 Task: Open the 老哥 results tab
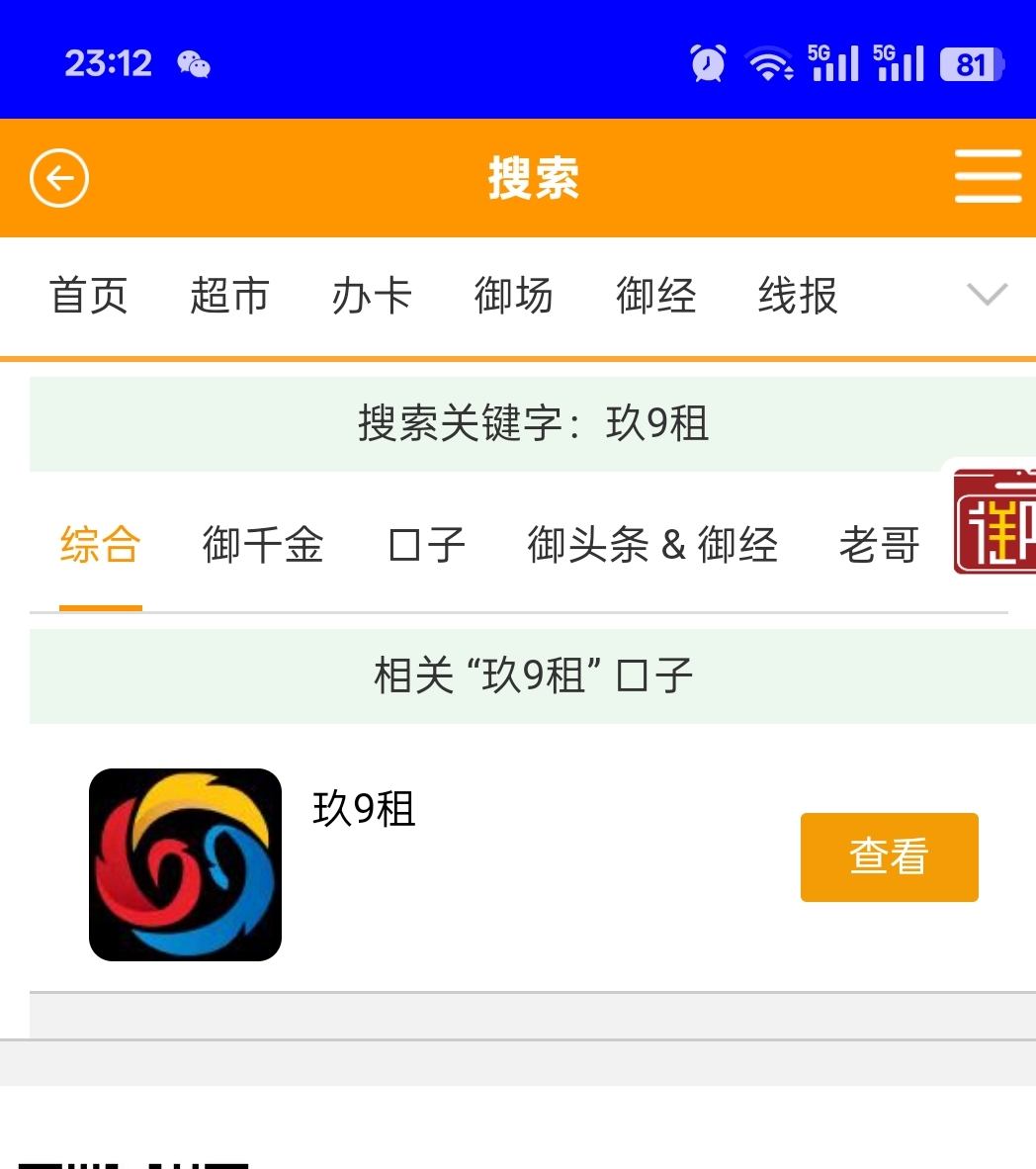point(879,545)
